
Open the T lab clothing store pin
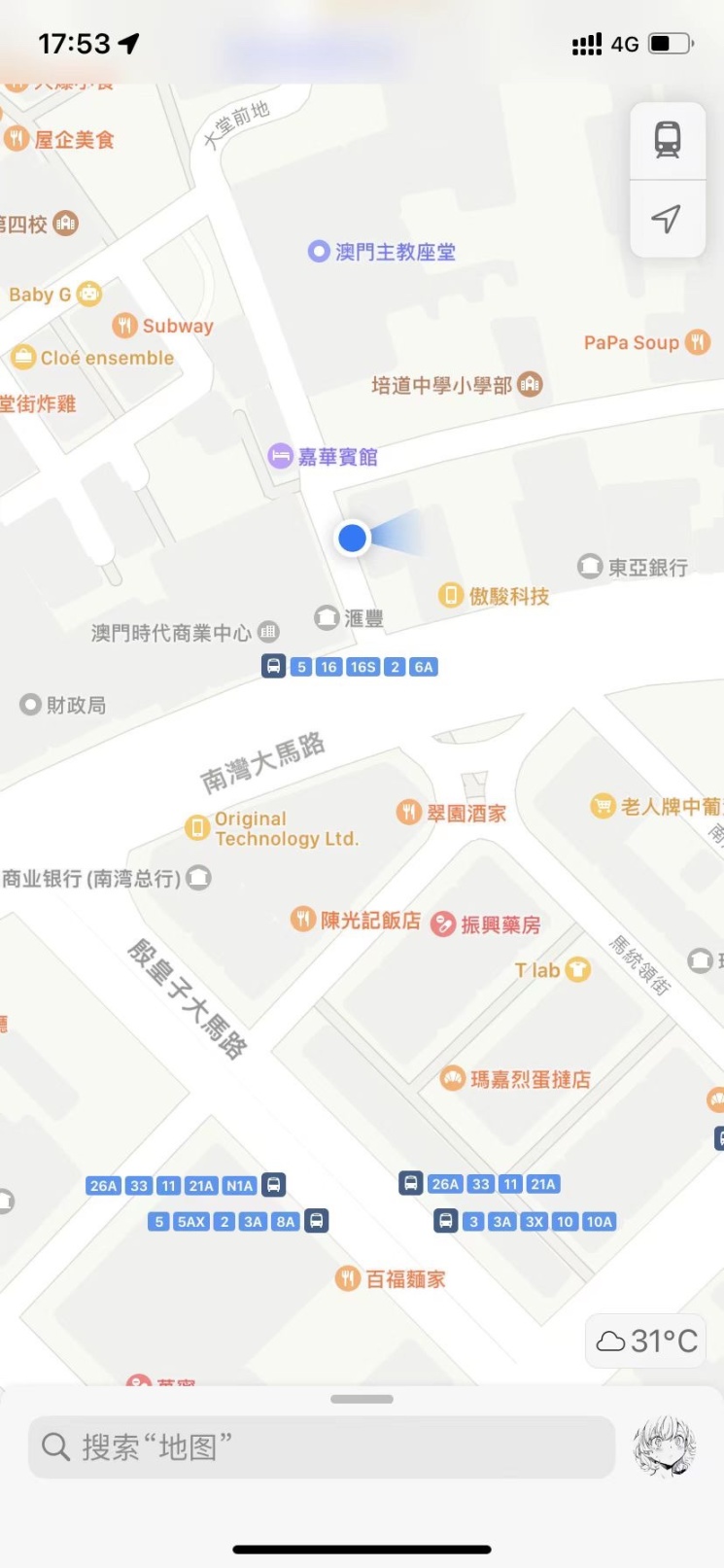[x=578, y=970]
